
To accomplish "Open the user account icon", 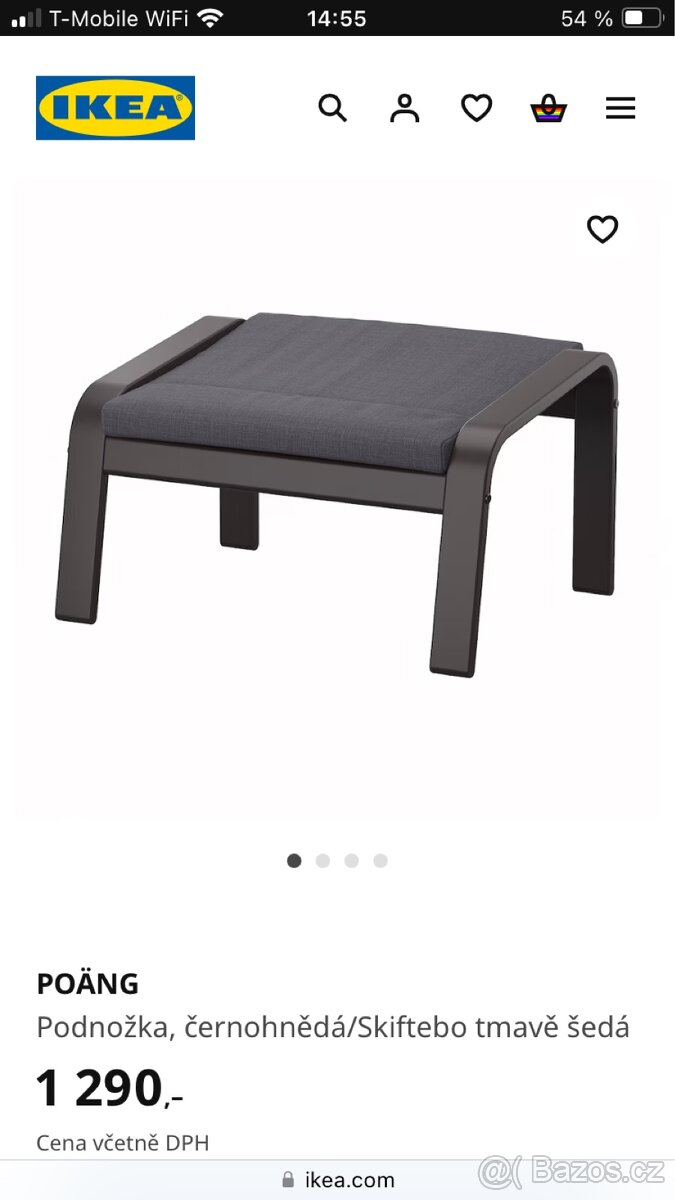I will point(404,108).
